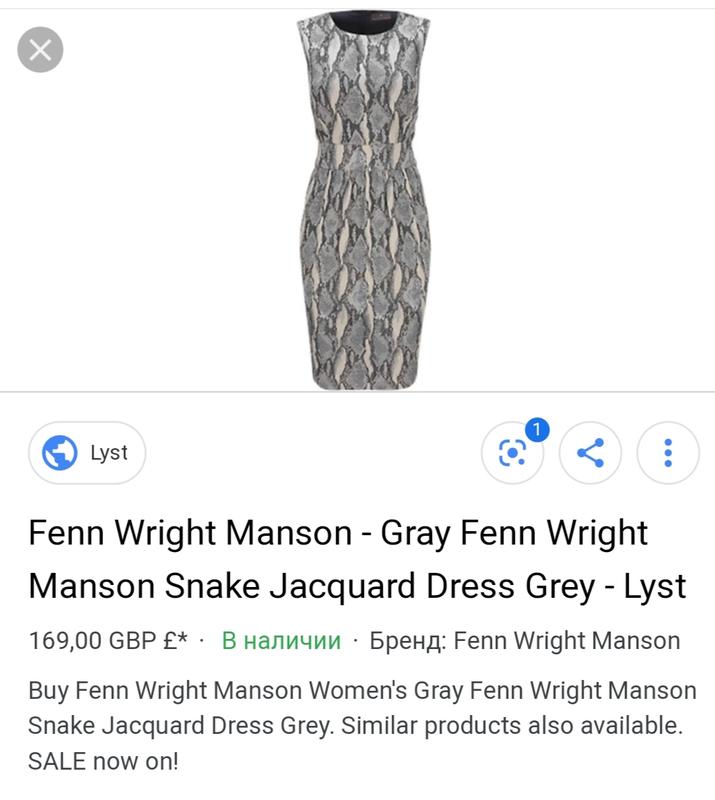The height and width of the screenshot is (800, 715).
Task: Visit the Lyst source page
Action: pyautogui.click(x=87, y=453)
